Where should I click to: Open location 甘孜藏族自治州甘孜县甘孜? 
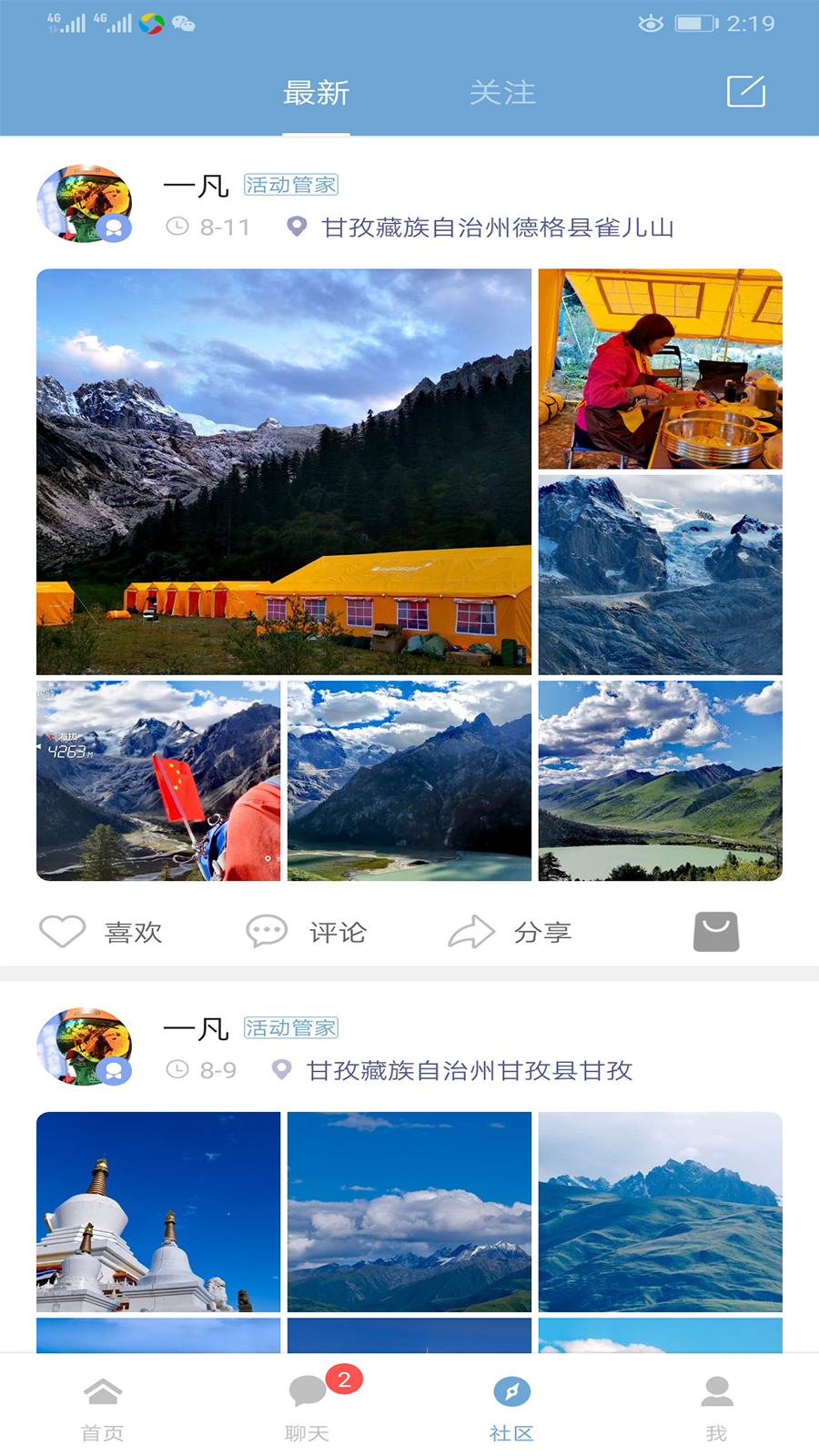coord(469,1070)
